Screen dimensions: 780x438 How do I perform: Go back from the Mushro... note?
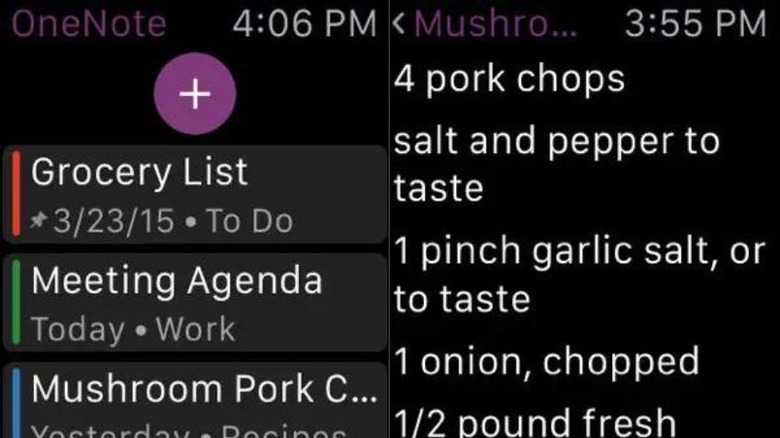(x=400, y=24)
